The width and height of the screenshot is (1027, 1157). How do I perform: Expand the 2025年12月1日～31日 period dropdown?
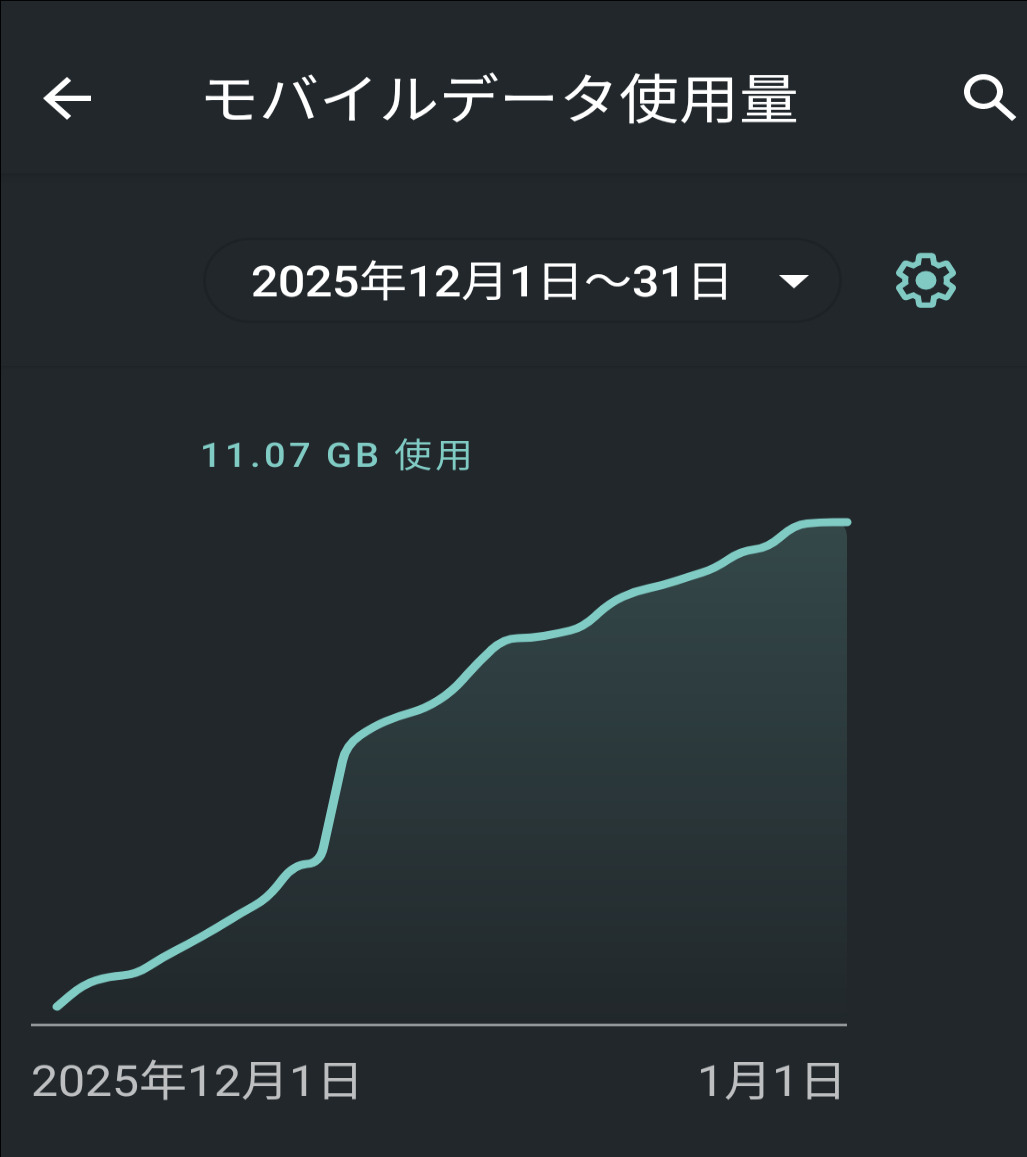pyautogui.click(x=522, y=282)
